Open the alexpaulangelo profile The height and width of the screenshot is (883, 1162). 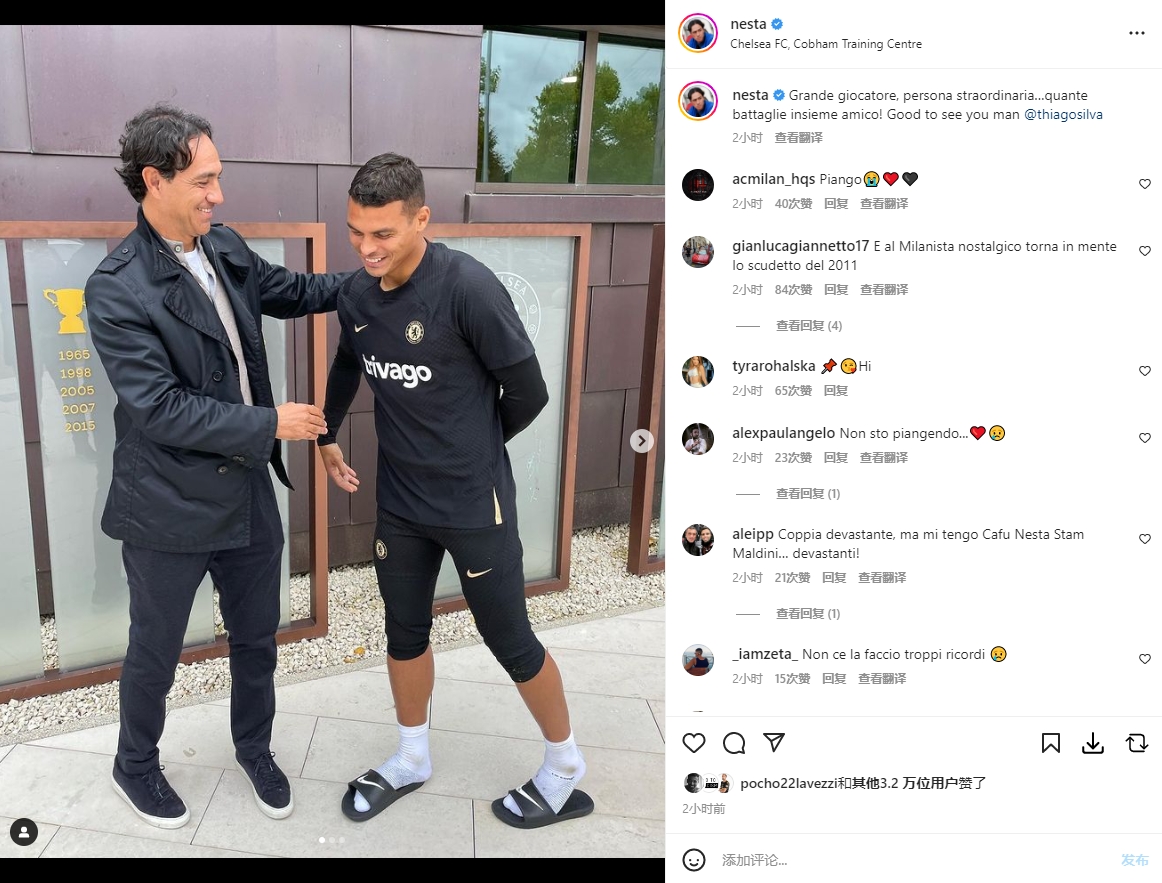[783, 433]
